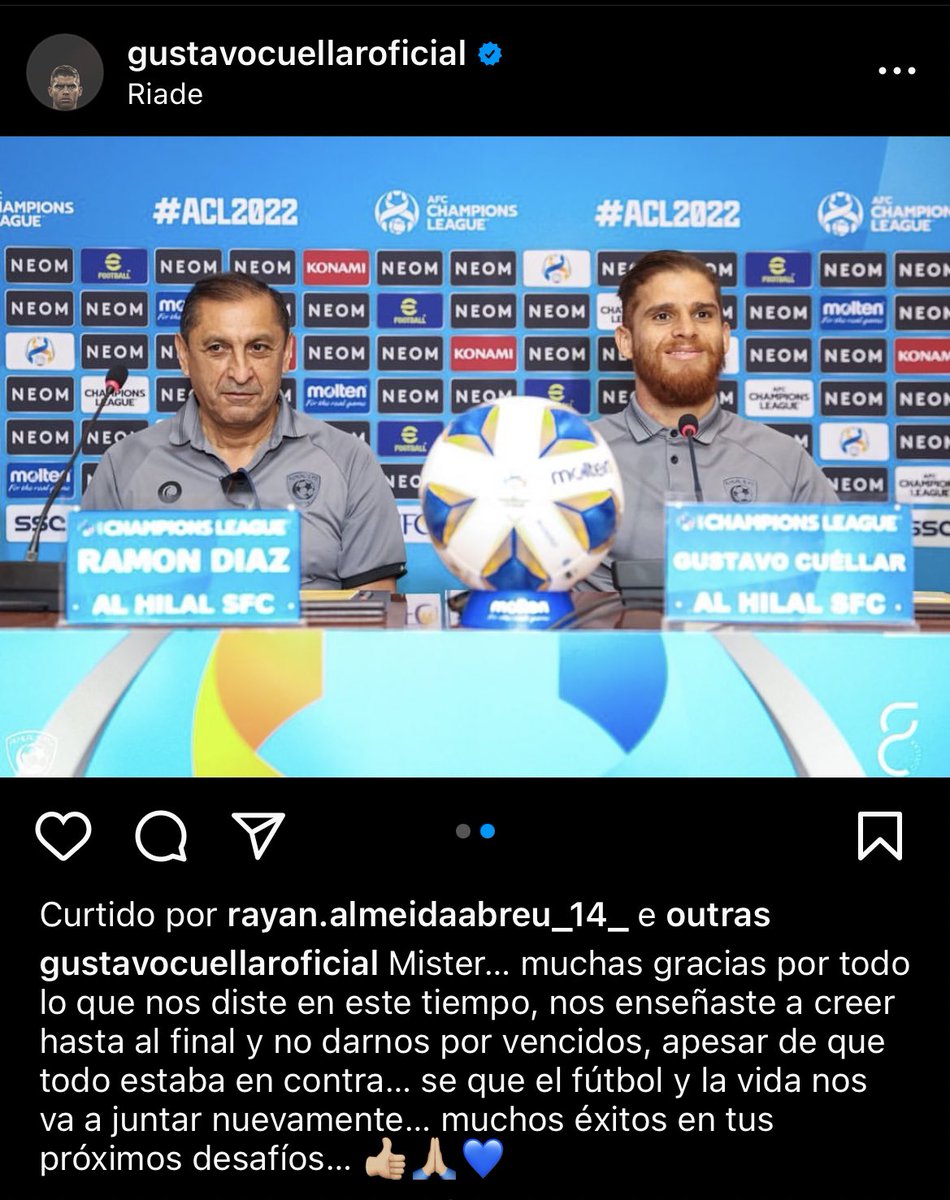The image size is (950, 1200).
Task: Open gustavocuellaroficial username in the caption
Action: [x=209, y=964]
